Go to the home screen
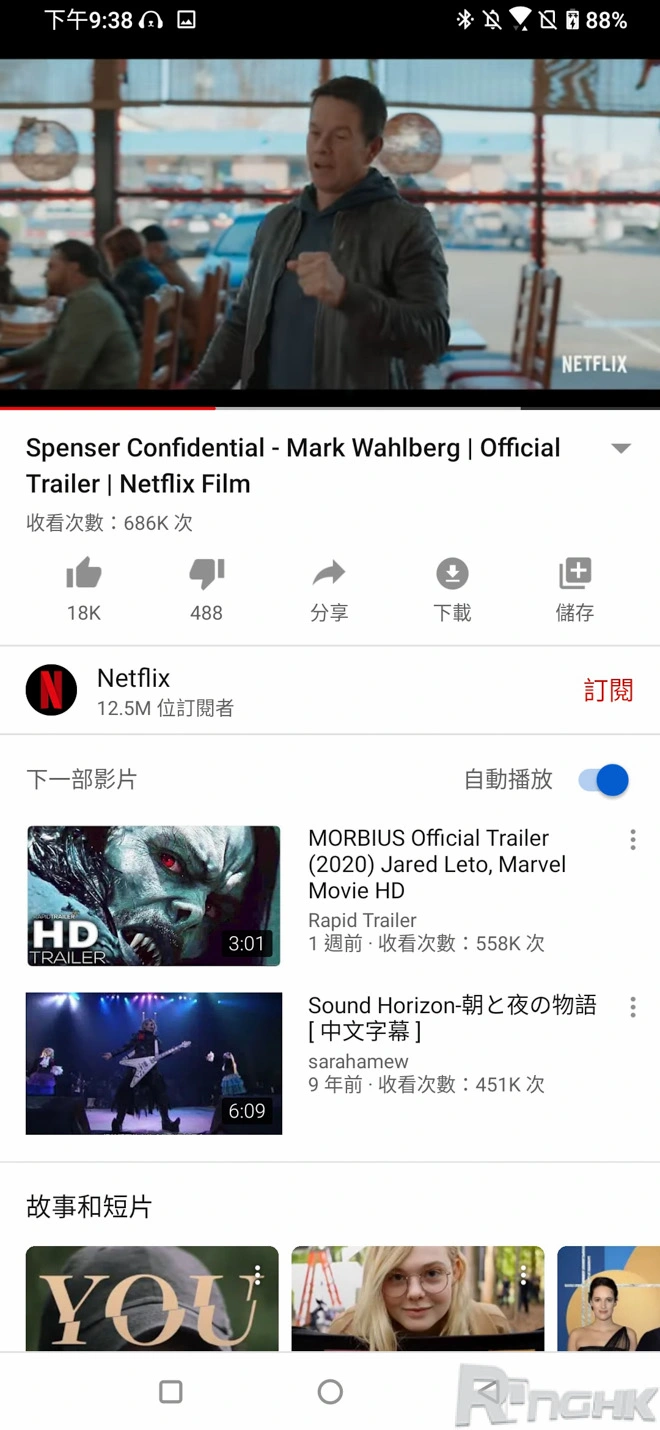 pos(330,1391)
